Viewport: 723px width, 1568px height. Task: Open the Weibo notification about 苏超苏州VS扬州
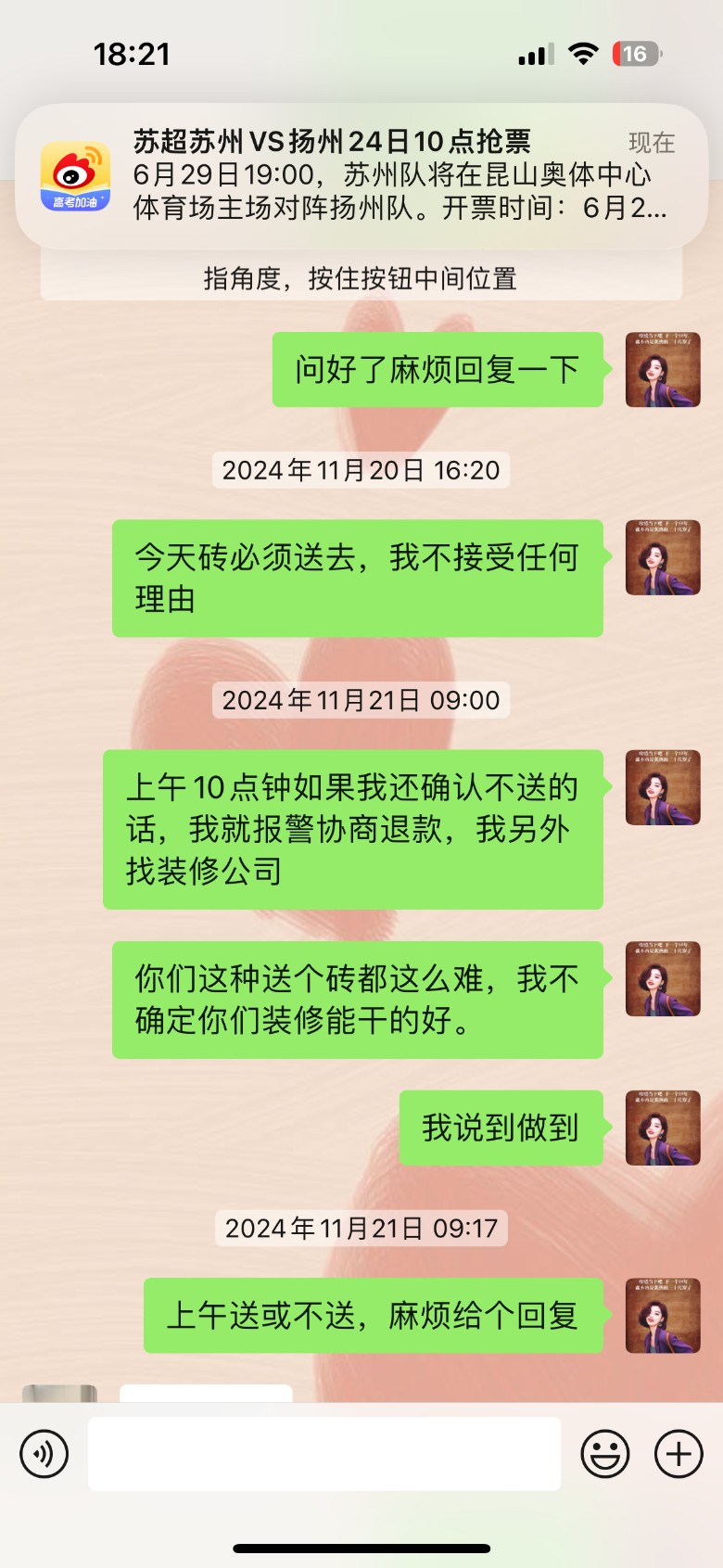[361, 175]
